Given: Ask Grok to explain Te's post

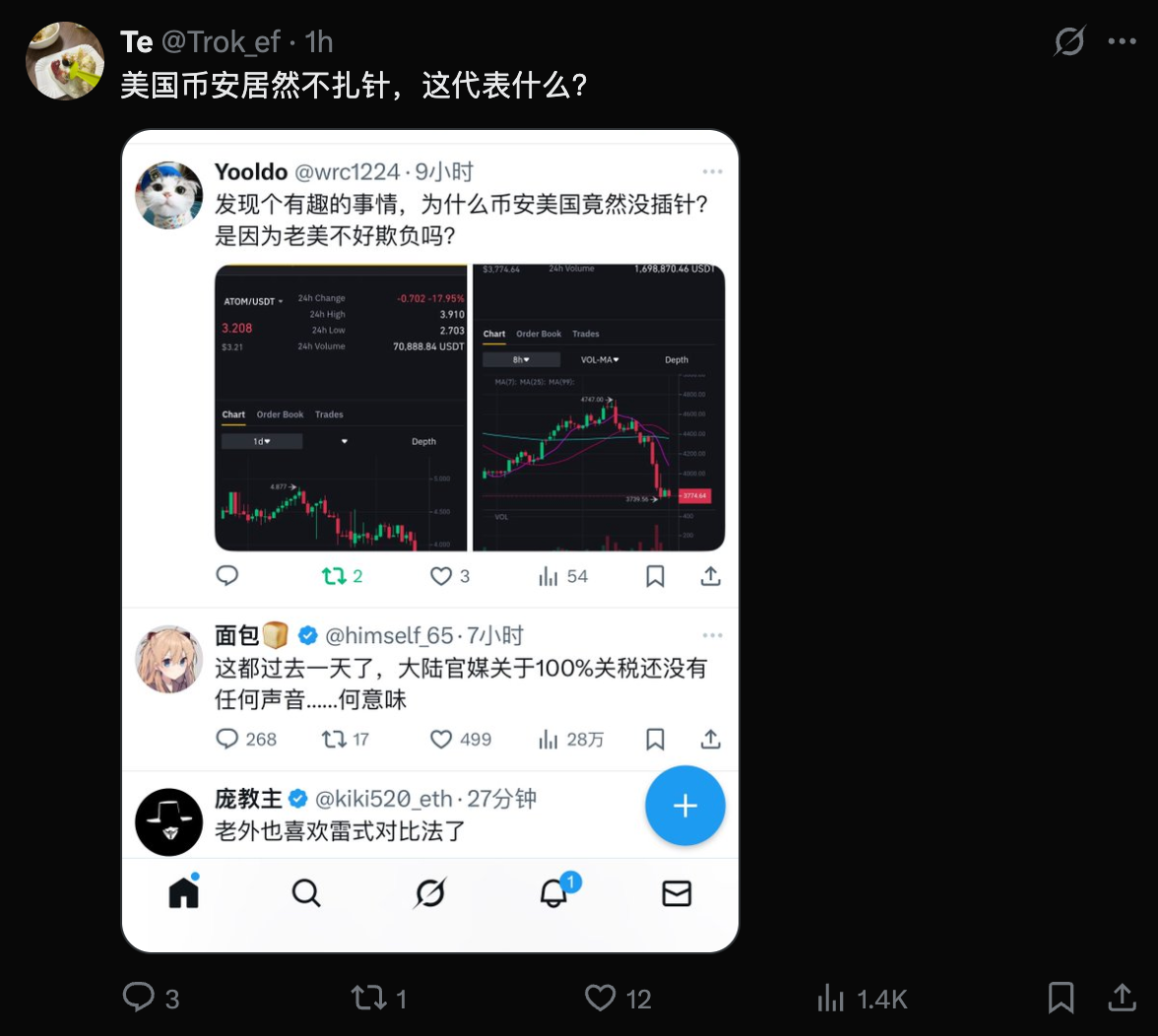Looking at the screenshot, I should (1068, 41).
